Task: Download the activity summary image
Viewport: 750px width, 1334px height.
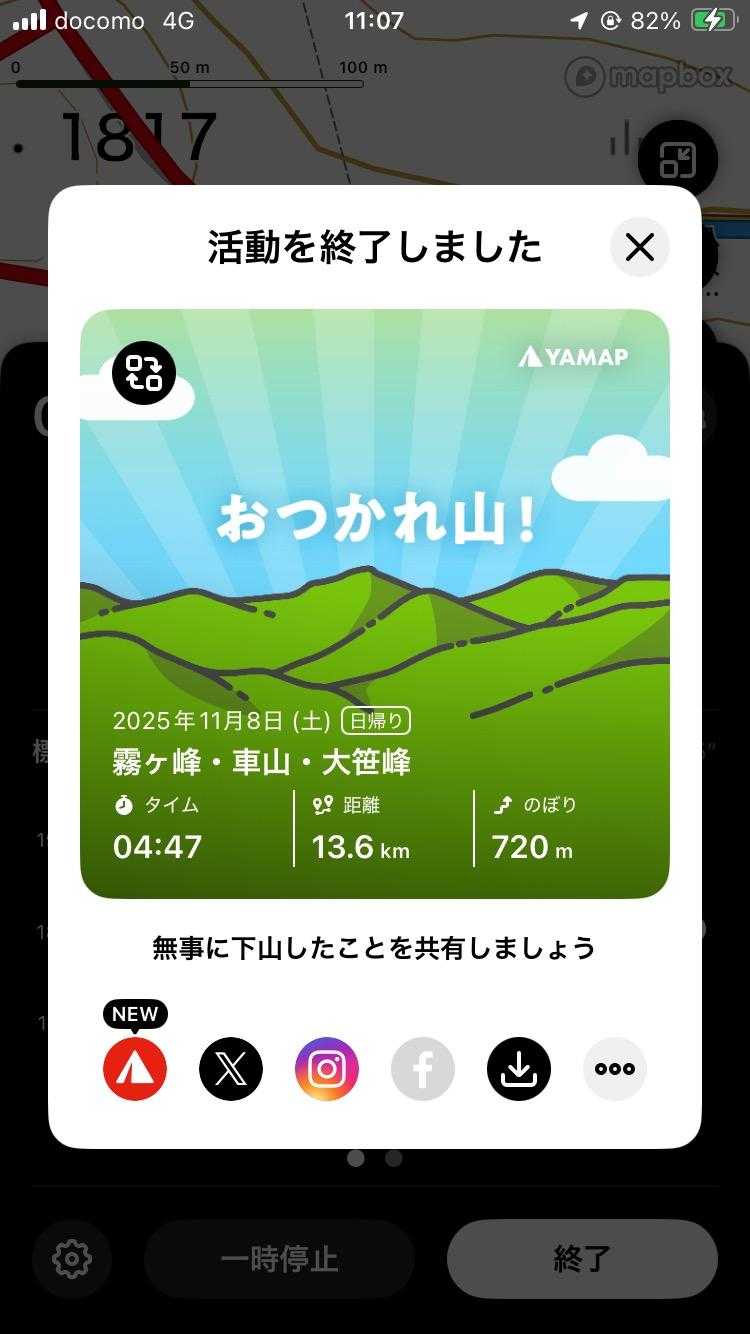Action: point(519,1069)
